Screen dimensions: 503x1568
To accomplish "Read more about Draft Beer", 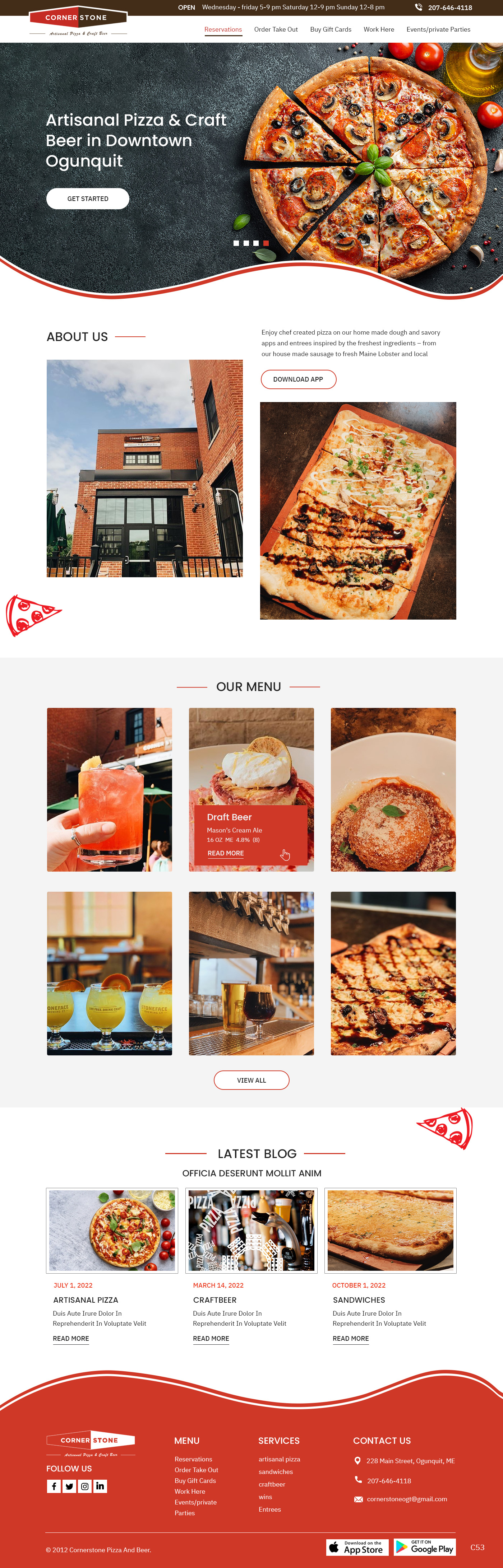I will coord(225,853).
